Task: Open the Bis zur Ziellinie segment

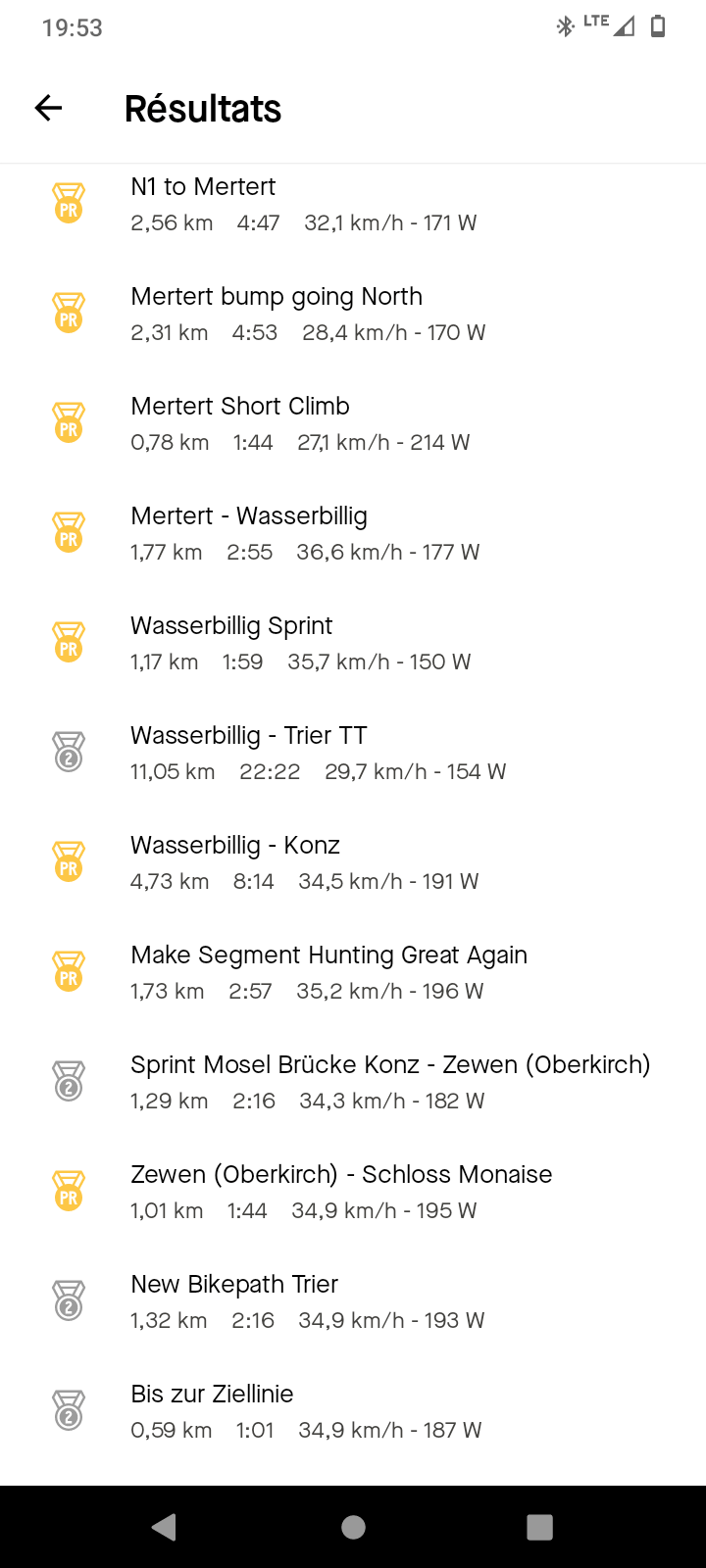Action: (353, 1411)
